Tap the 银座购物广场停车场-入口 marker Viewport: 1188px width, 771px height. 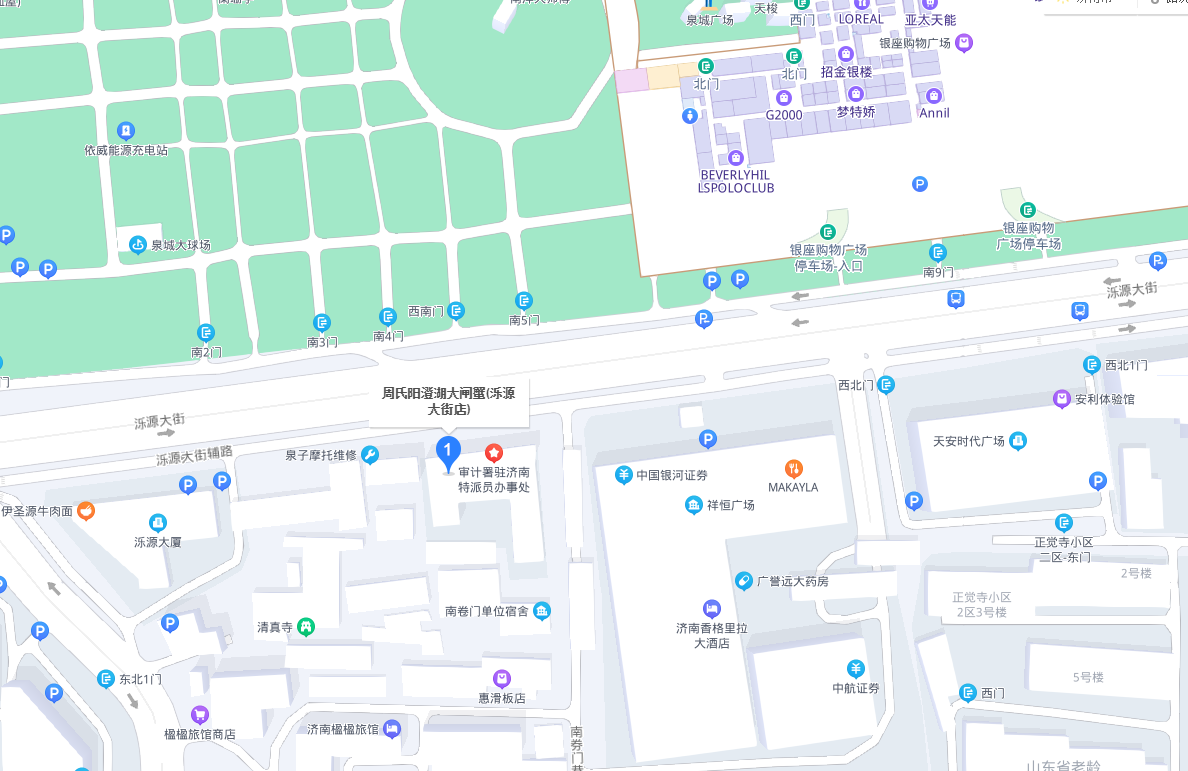[828, 232]
